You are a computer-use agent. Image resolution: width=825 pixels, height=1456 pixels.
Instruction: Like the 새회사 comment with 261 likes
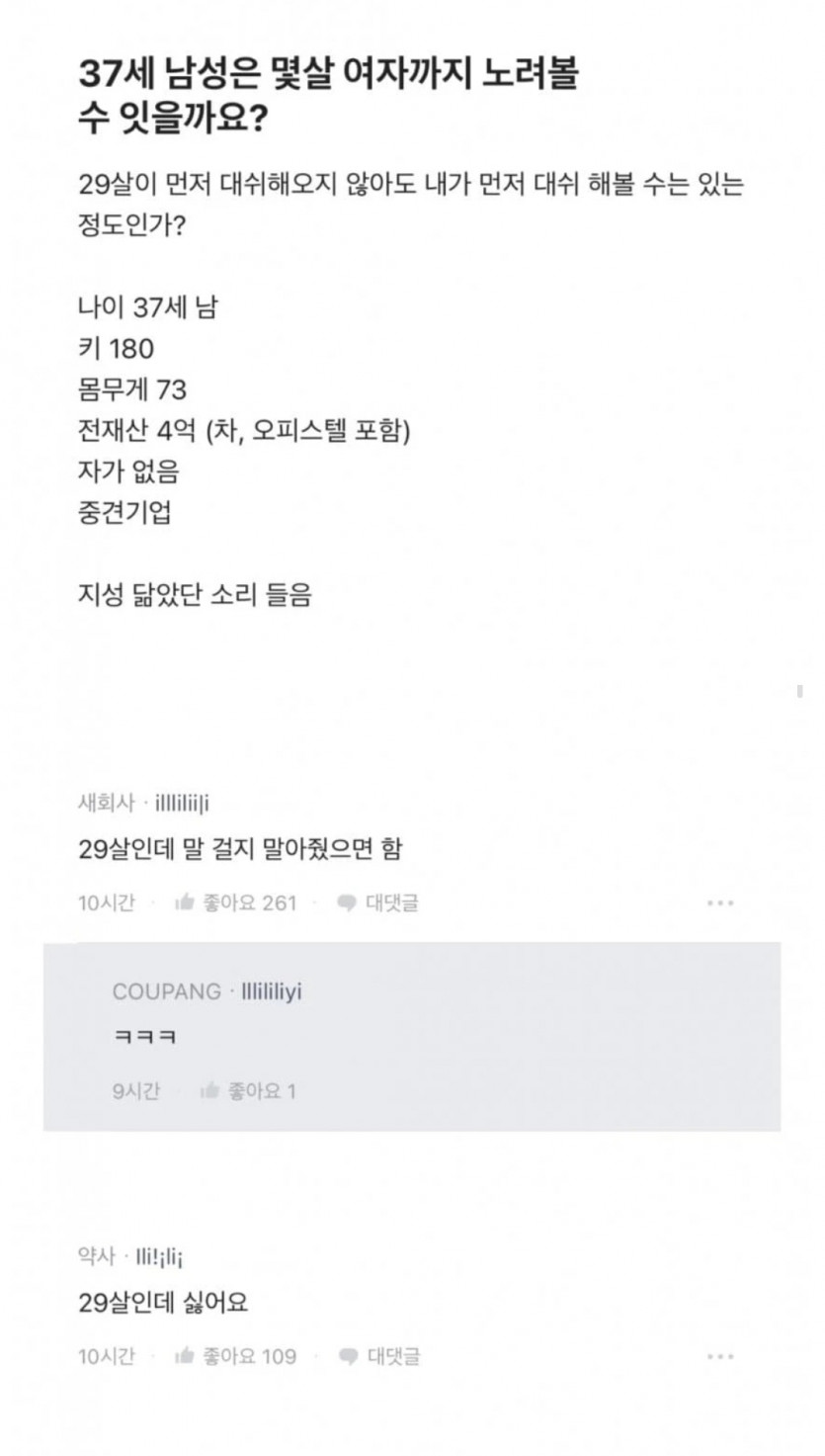pos(235,902)
